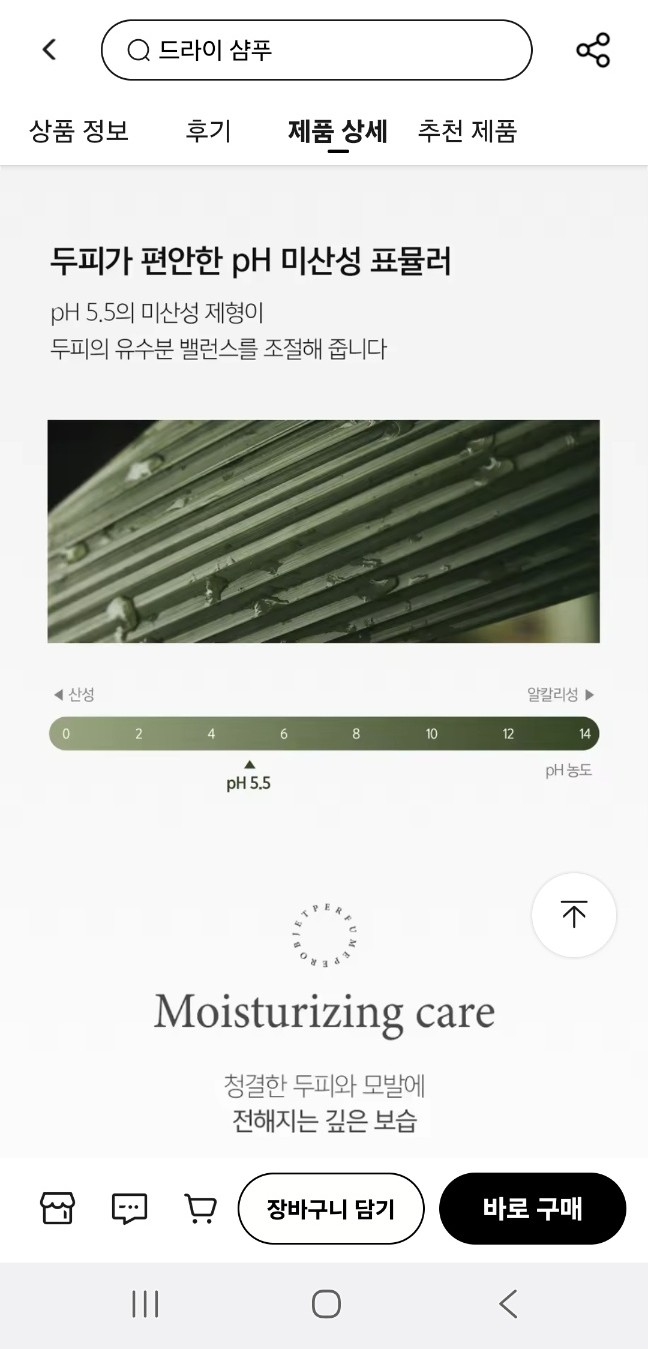Go back using the top arrow
648x1349 pixels.
(x=49, y=50)
